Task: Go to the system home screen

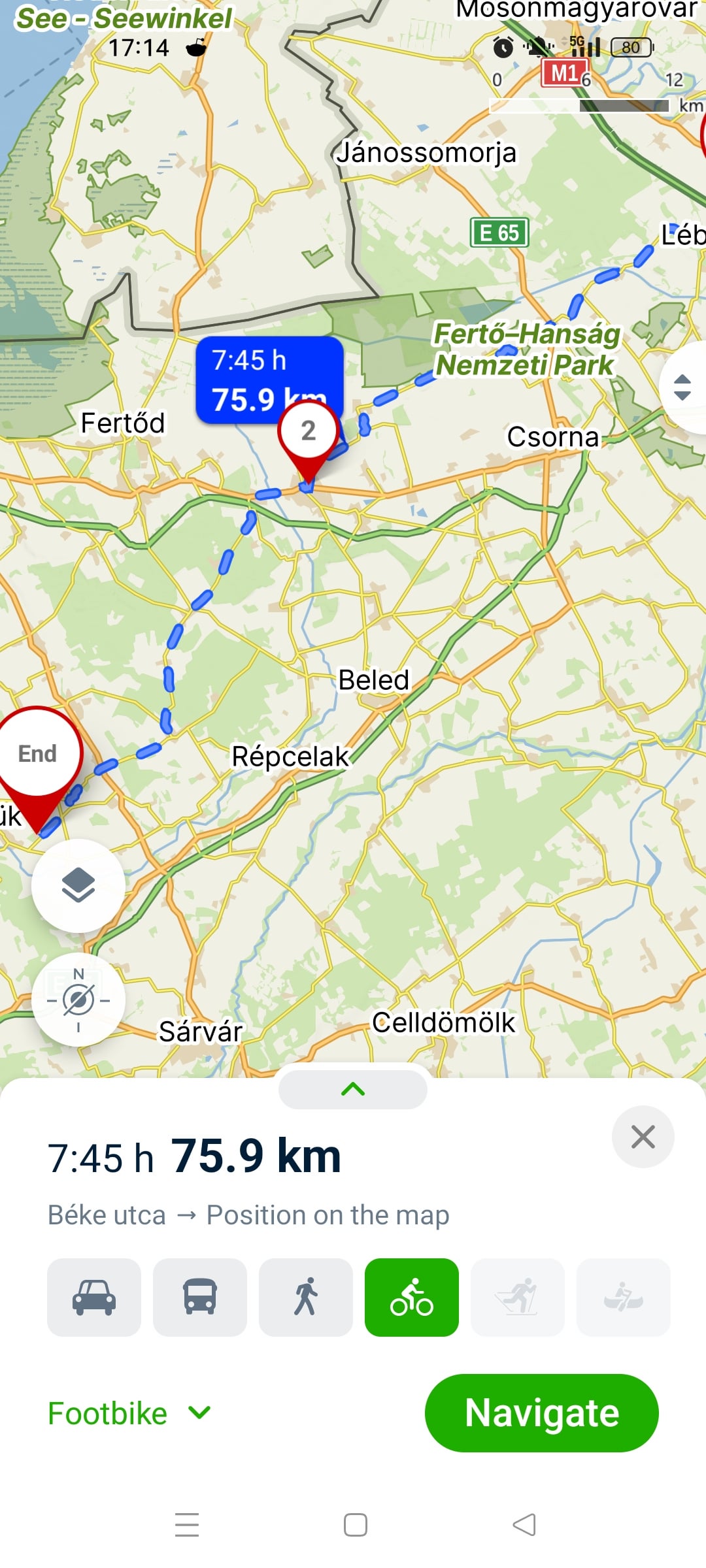Action: pos(355,1525)
